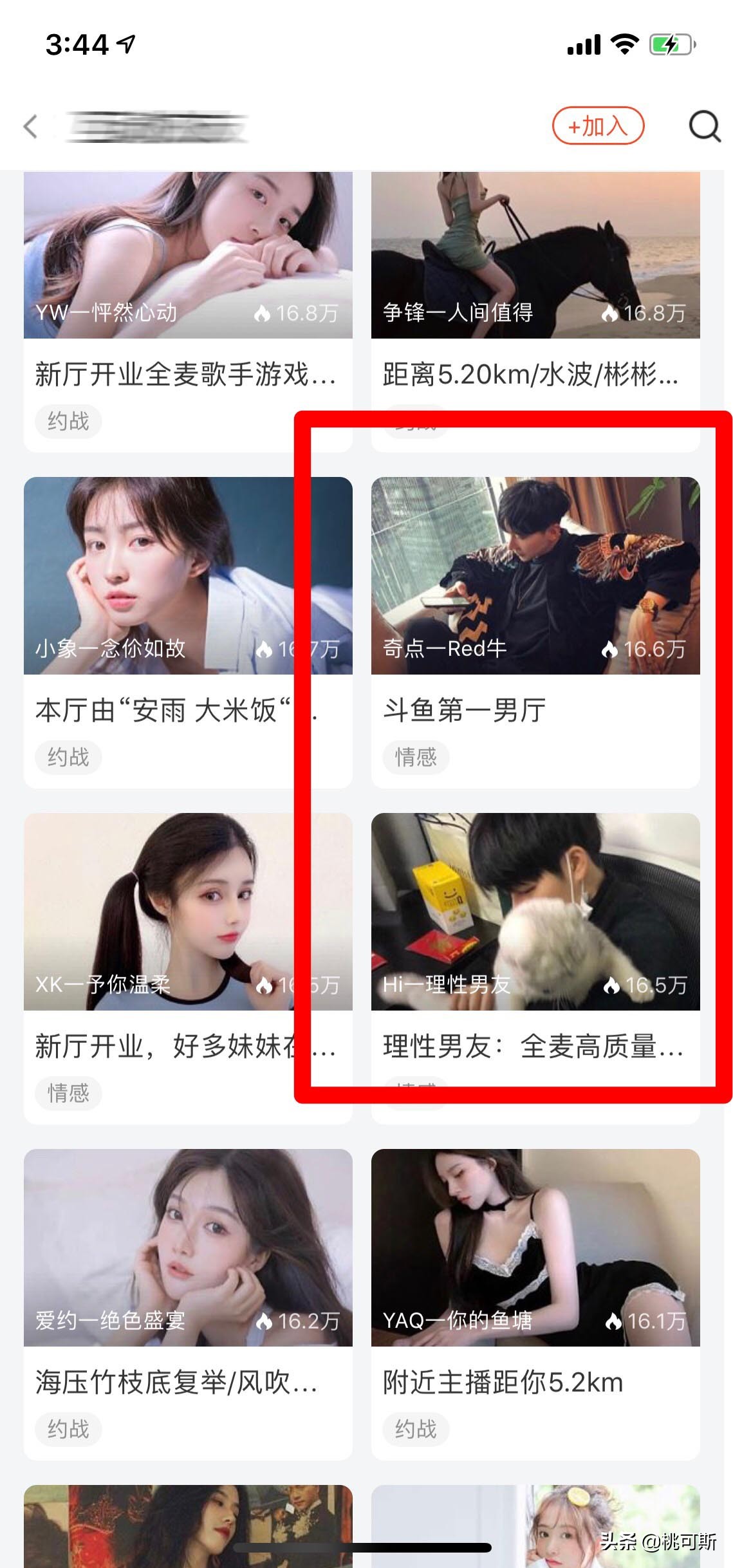This screenshot has width=733, height=1568.
Task: Select the 情感 tag below 斗鱼第一男厅
Action: pos(416,758)
